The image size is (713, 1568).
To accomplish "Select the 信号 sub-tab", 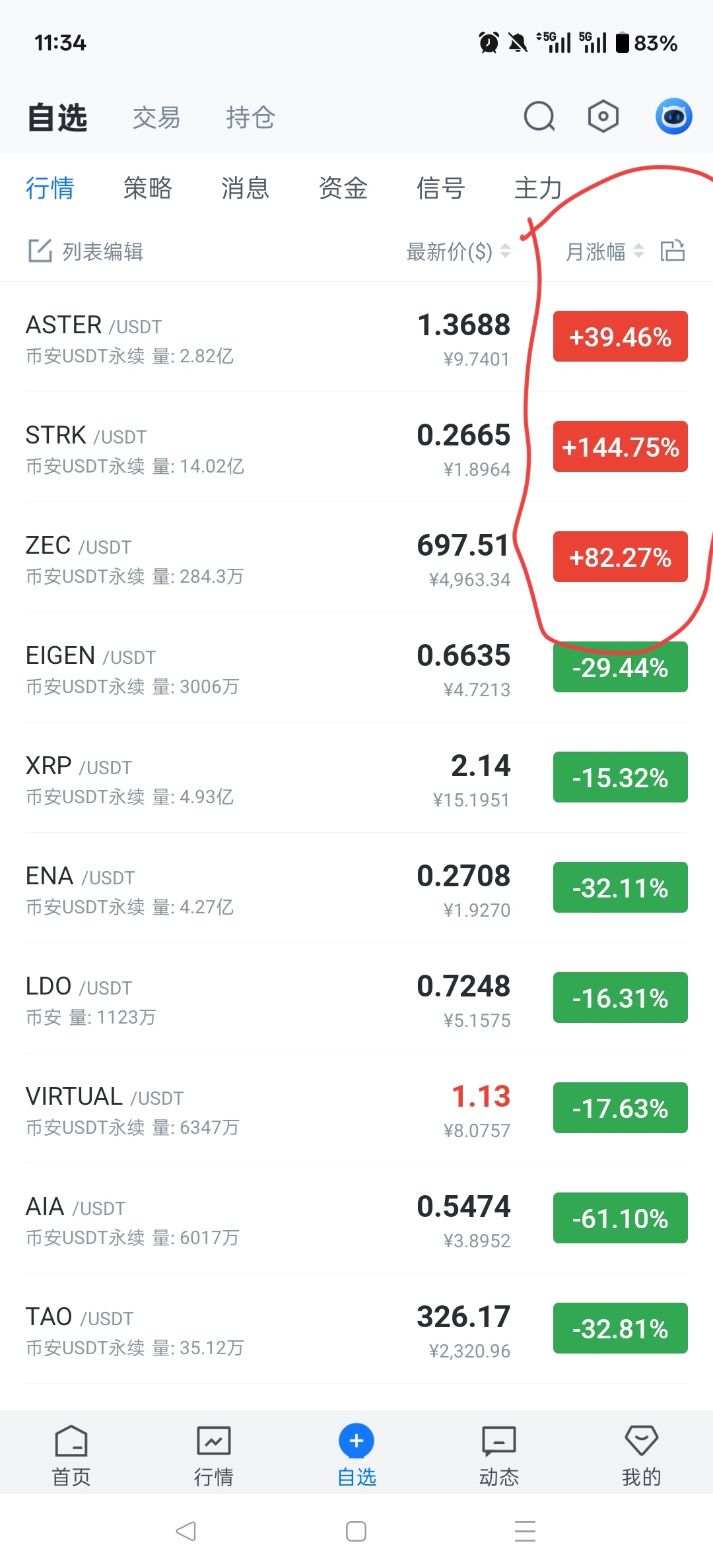I will click(x=440, y=188).
